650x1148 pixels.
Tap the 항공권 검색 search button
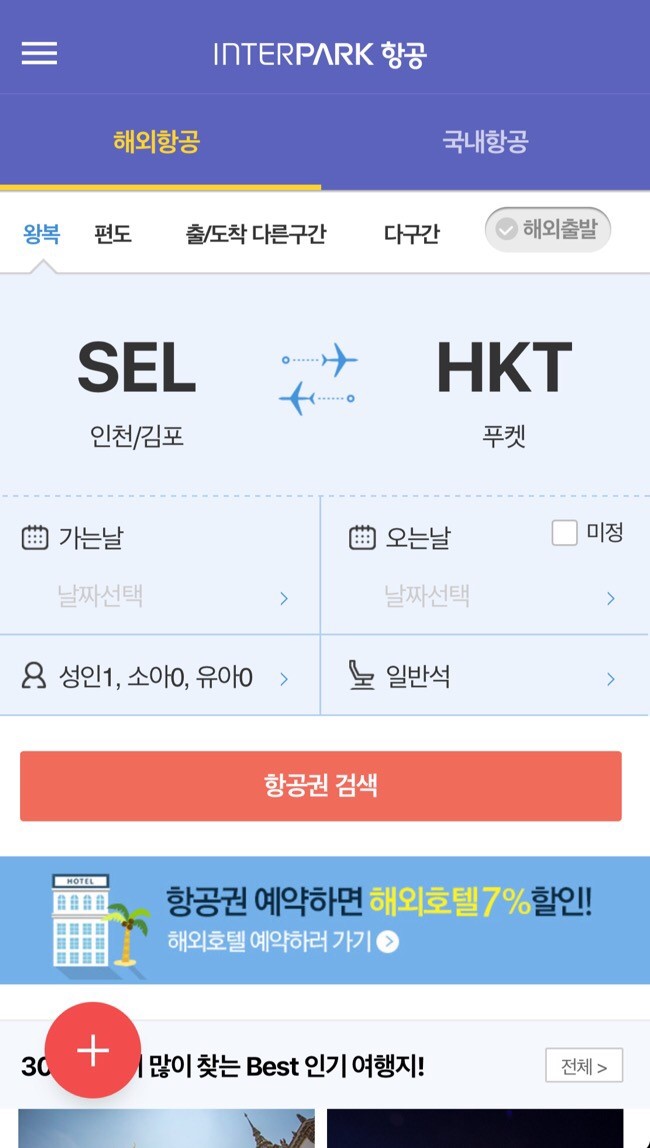point(321,786)
